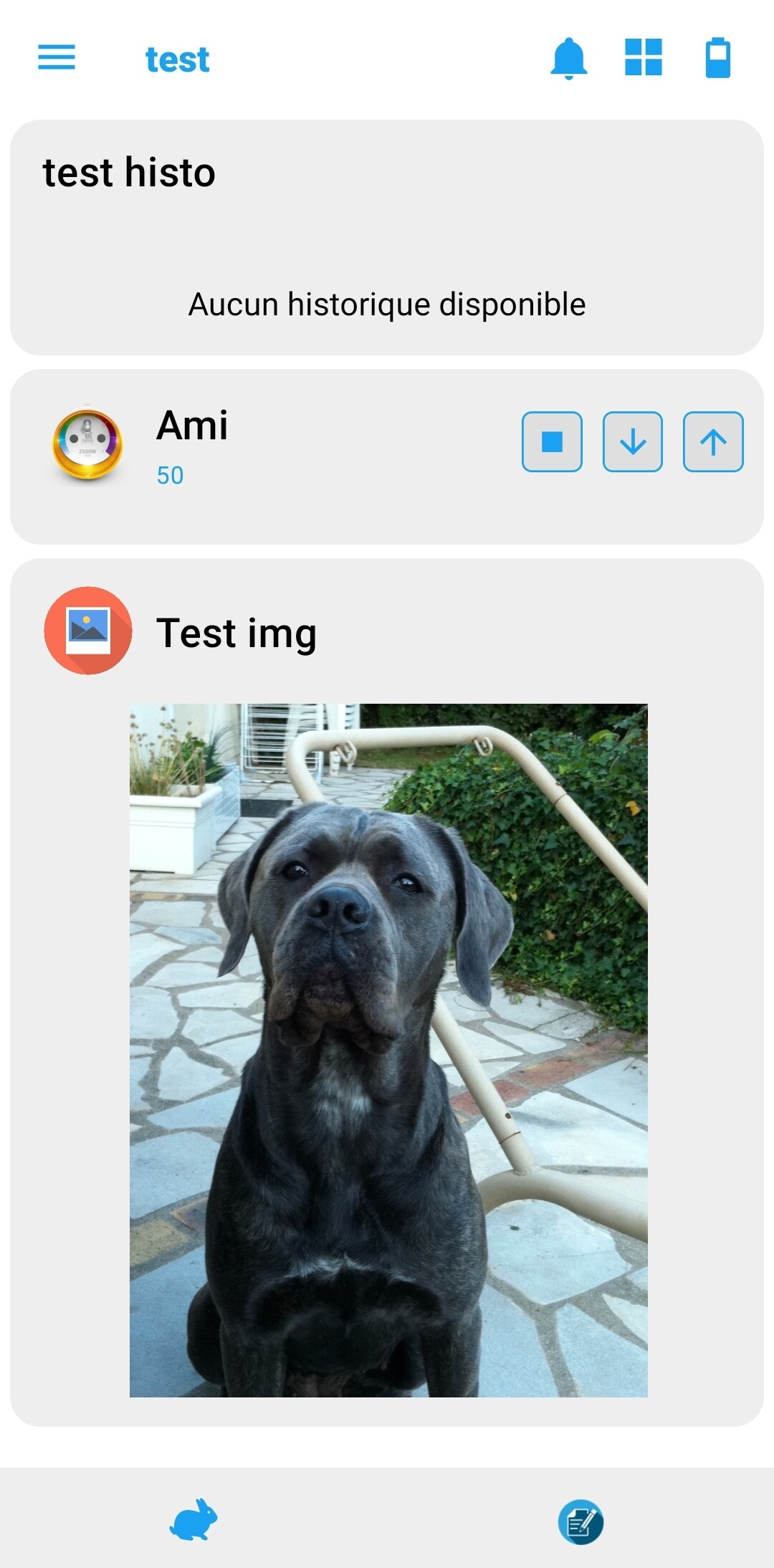This screenshot has height=1568, width=774.
Task: Open the test histo card
Action: click(387, 237)
